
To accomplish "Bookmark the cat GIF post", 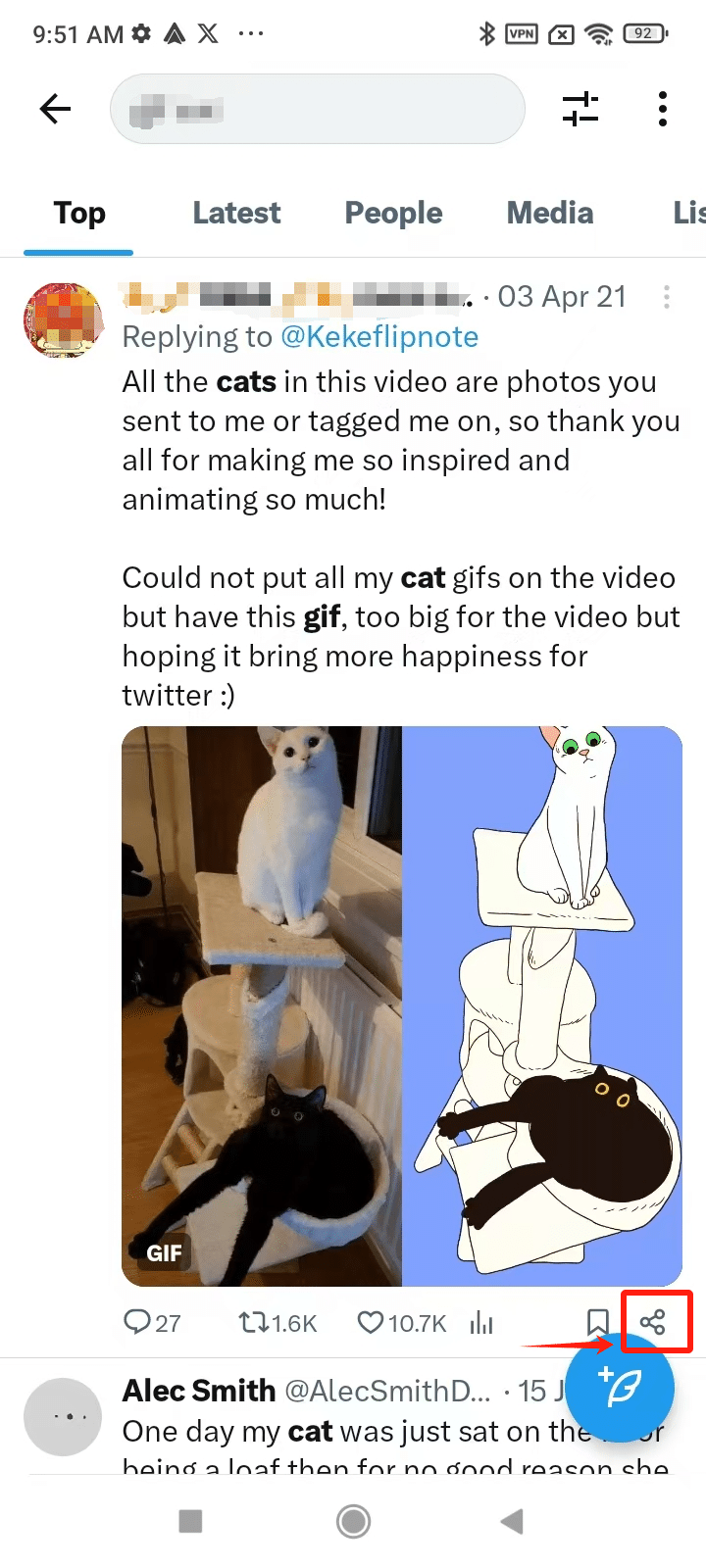I will pyautogui.click(x=597, y=1322).
